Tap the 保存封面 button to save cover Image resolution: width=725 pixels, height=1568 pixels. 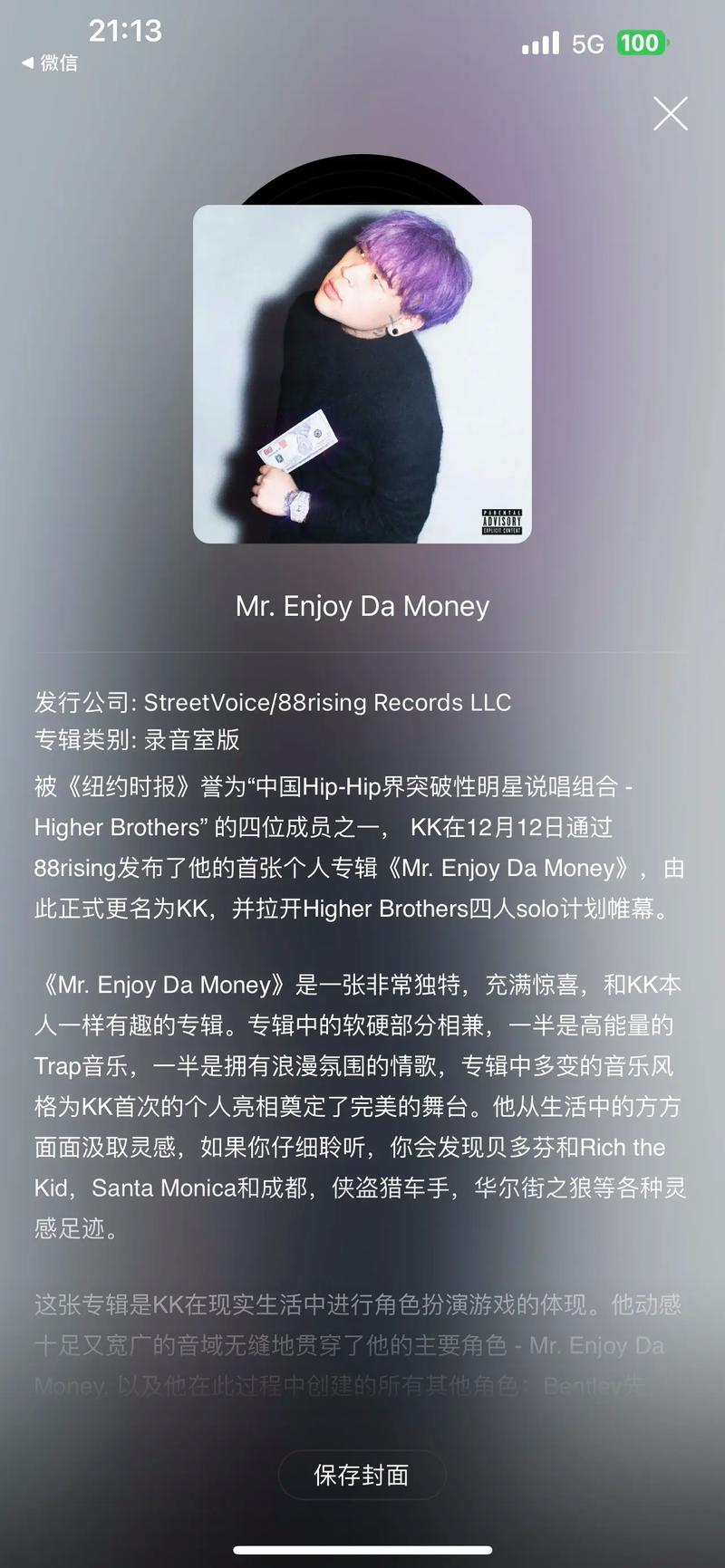362,1476
